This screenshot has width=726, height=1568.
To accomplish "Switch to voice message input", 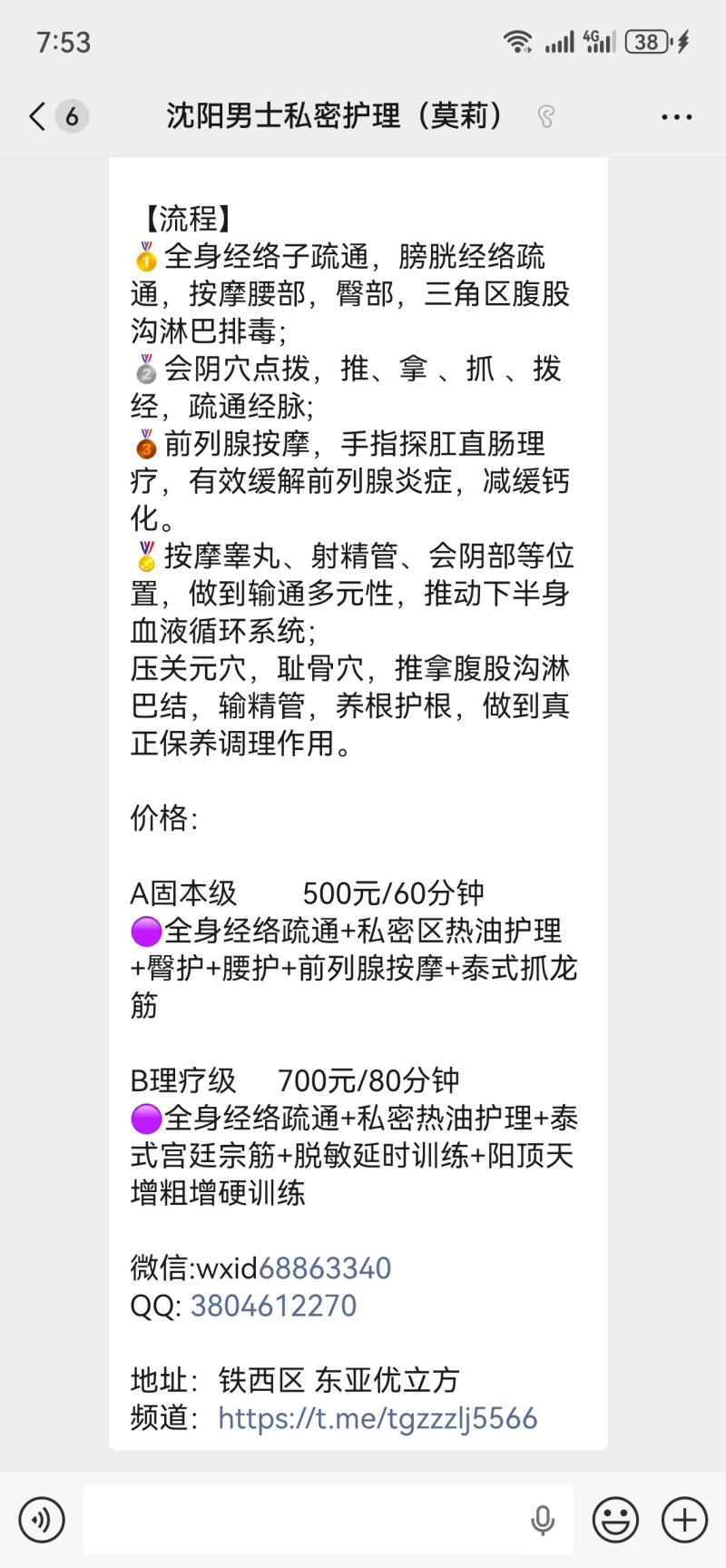I will 42,1520.
